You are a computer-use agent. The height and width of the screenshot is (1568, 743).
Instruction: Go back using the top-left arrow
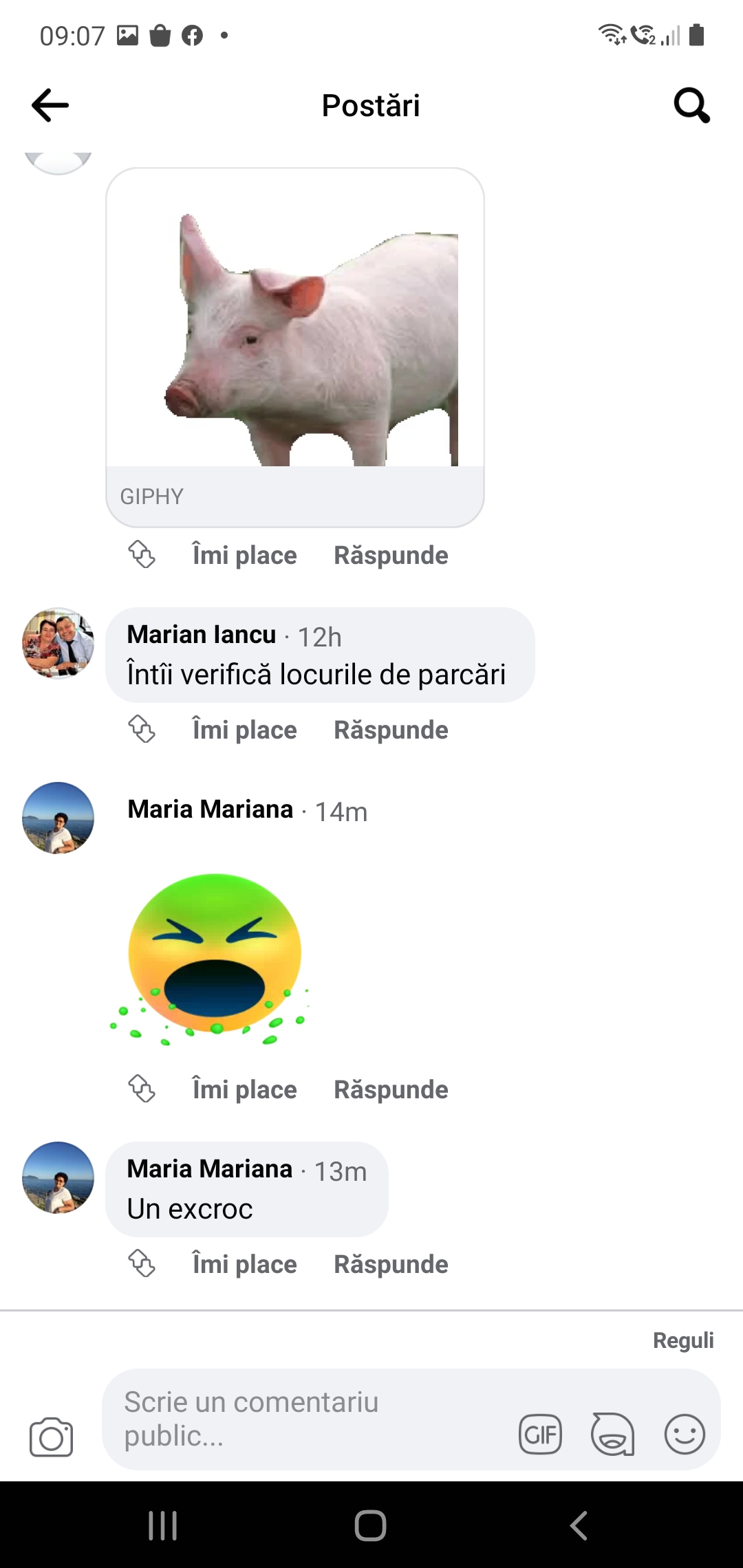50,105
